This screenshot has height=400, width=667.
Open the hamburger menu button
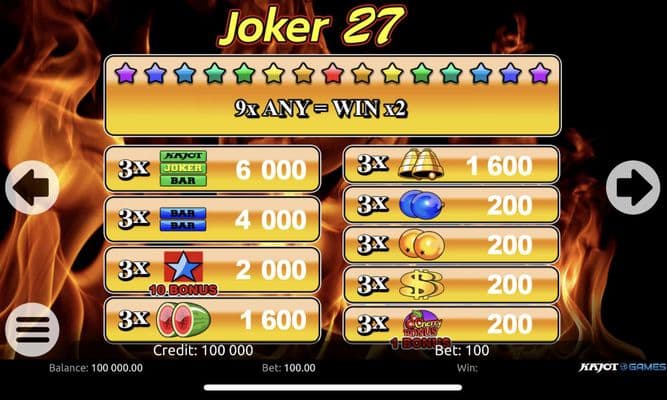point(32,329)
